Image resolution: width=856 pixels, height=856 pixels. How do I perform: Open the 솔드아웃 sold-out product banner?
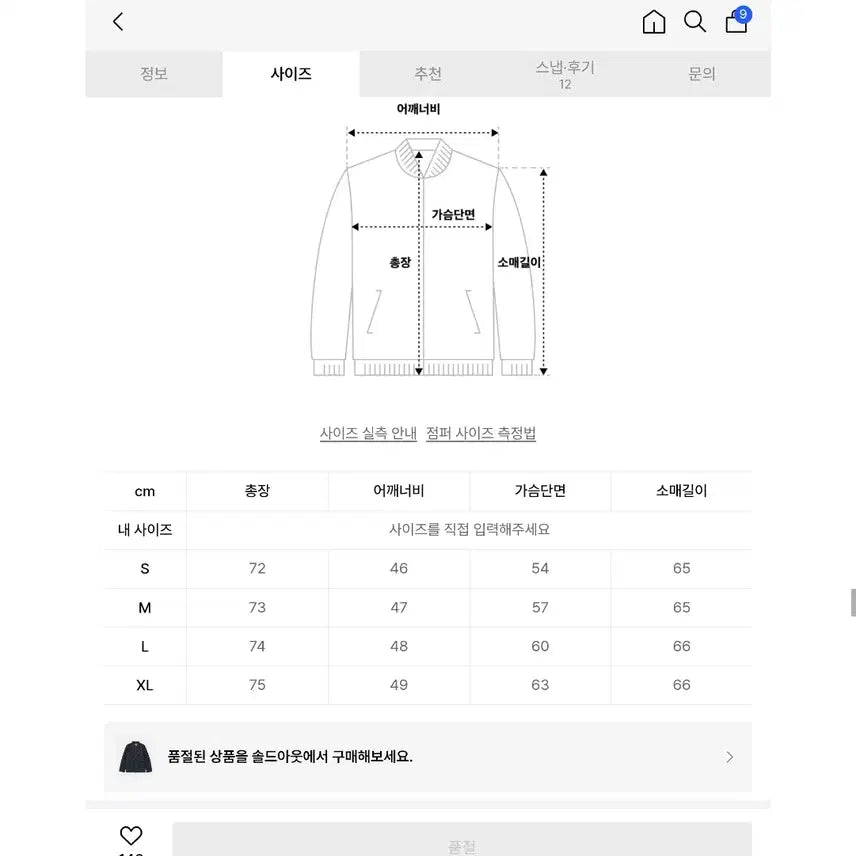[x=428, y=757]
